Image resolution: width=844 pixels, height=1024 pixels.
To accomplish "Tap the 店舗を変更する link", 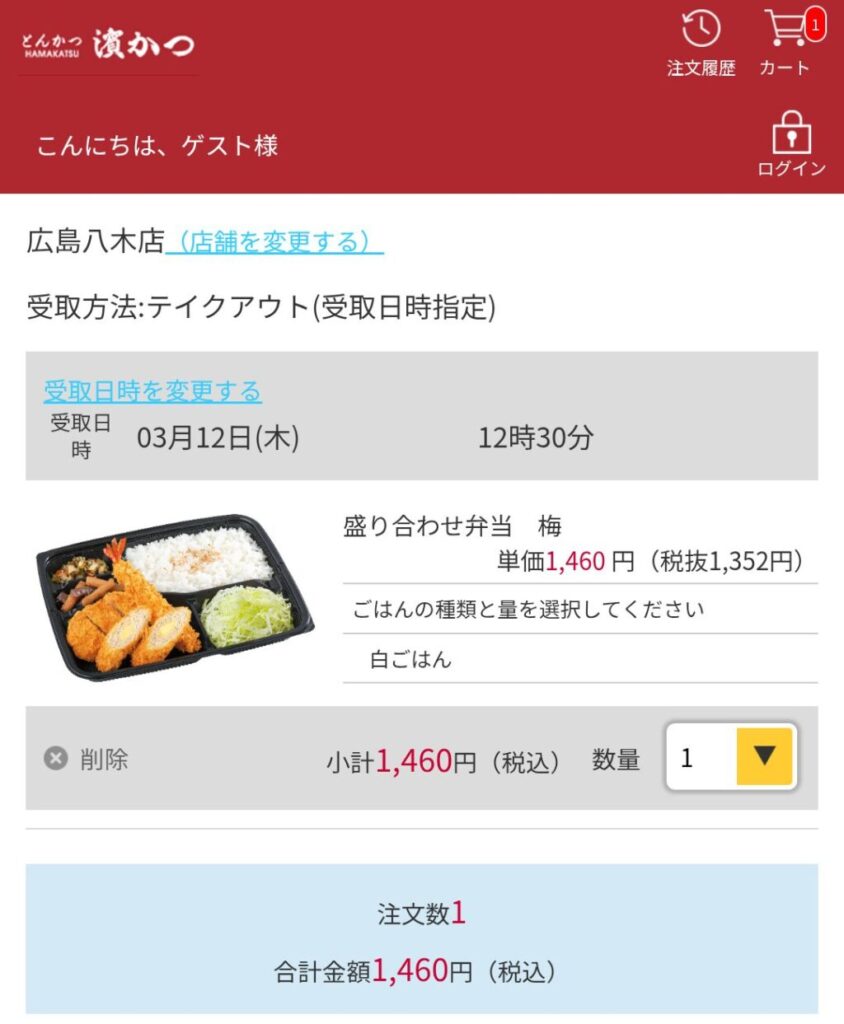I will (274, 242).
